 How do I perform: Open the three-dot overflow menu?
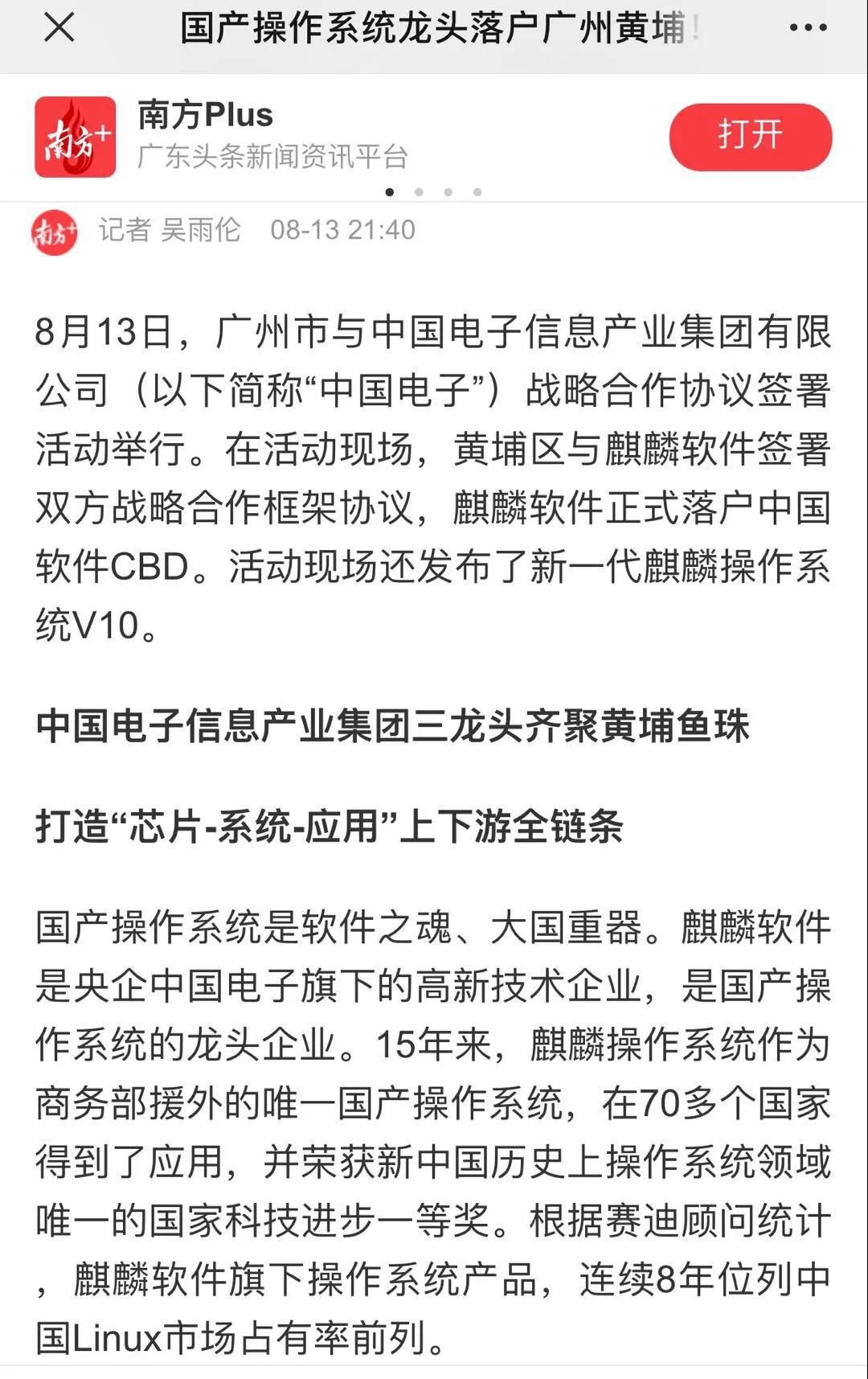[x=807, y=28]
